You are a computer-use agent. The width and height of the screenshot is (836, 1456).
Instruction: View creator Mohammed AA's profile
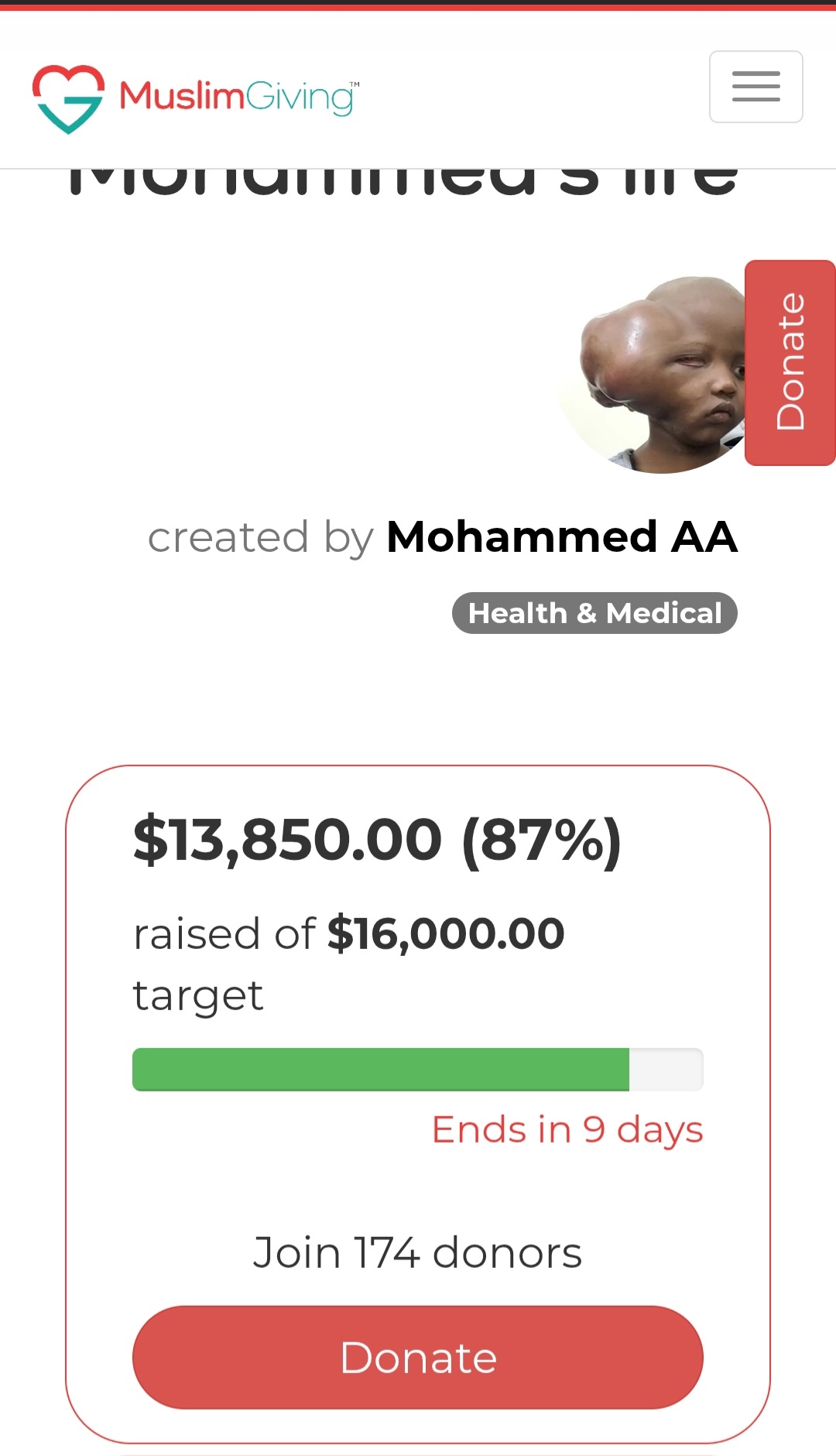[561, 536]
